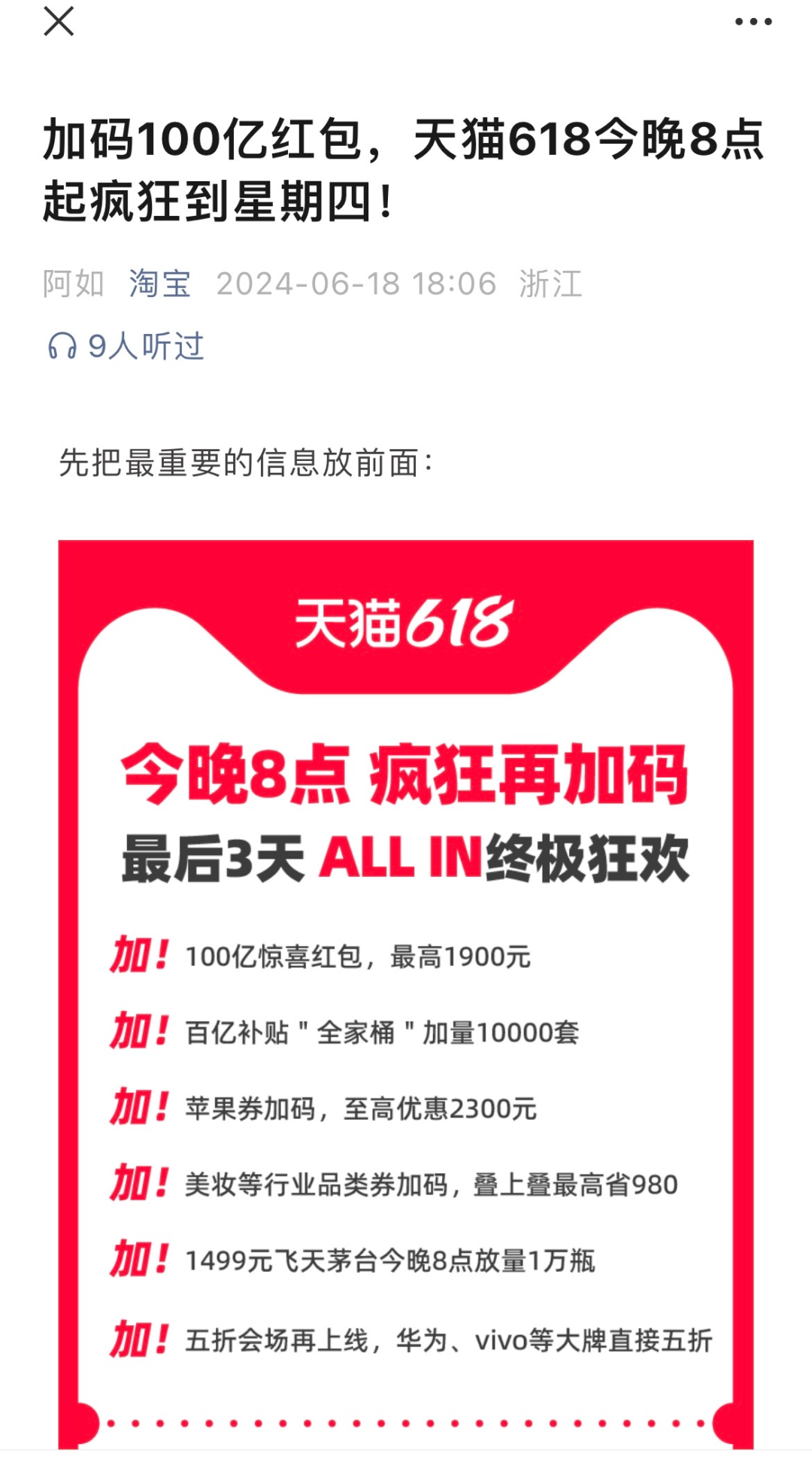812x1462 pixels.
Task: Open the 淘宝 official account link
Action: [x=159, y=284]
